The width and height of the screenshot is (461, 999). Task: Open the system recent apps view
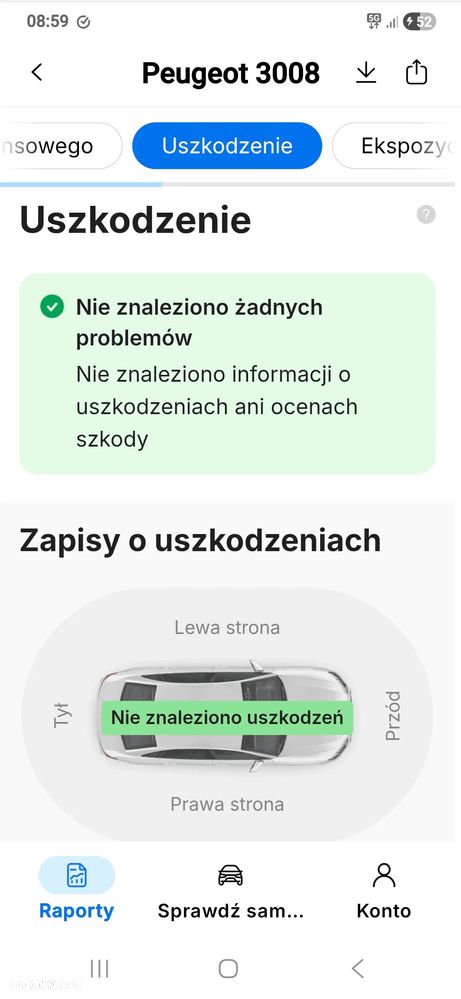[99, 969]
